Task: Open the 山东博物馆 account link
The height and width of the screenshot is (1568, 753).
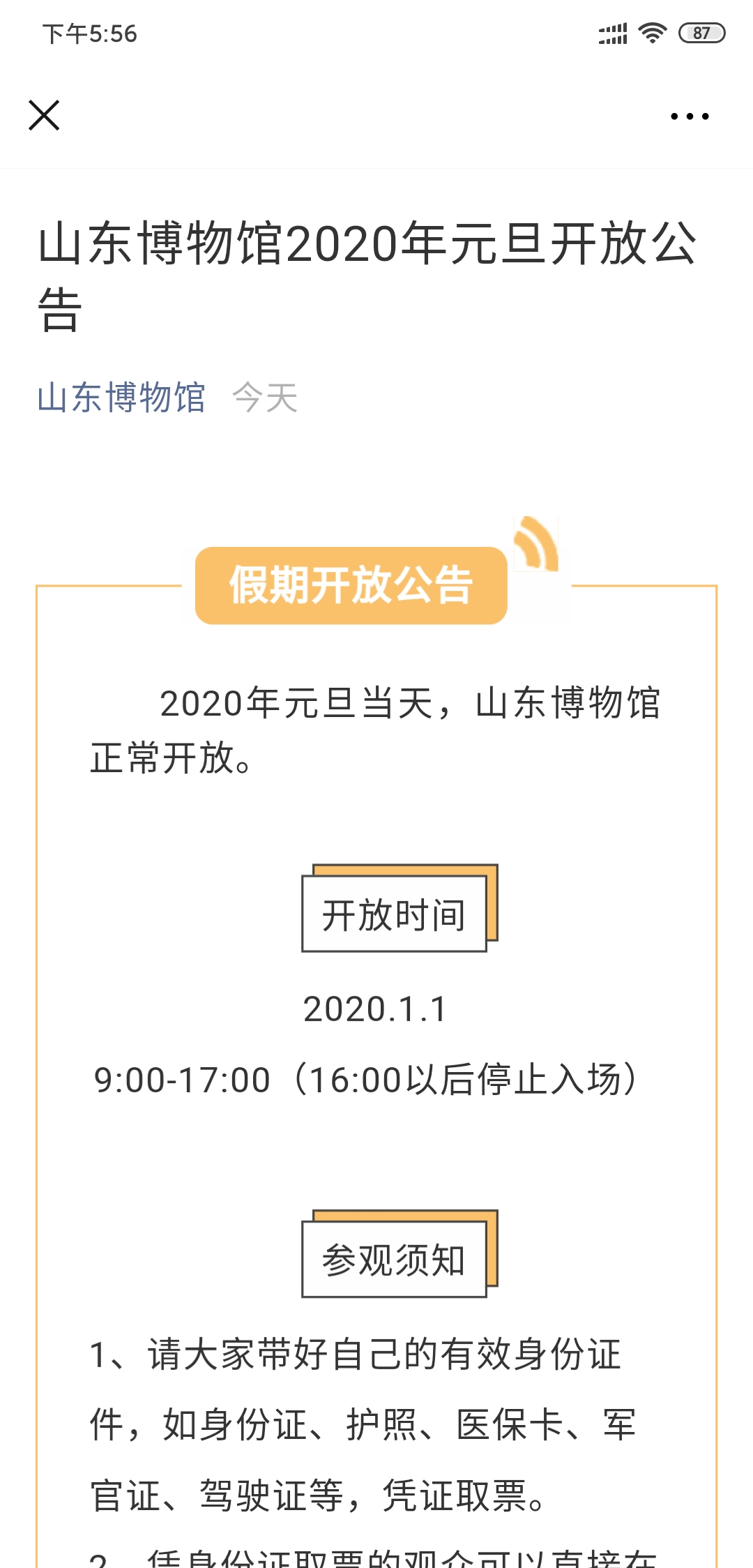Action: [121, 398]
